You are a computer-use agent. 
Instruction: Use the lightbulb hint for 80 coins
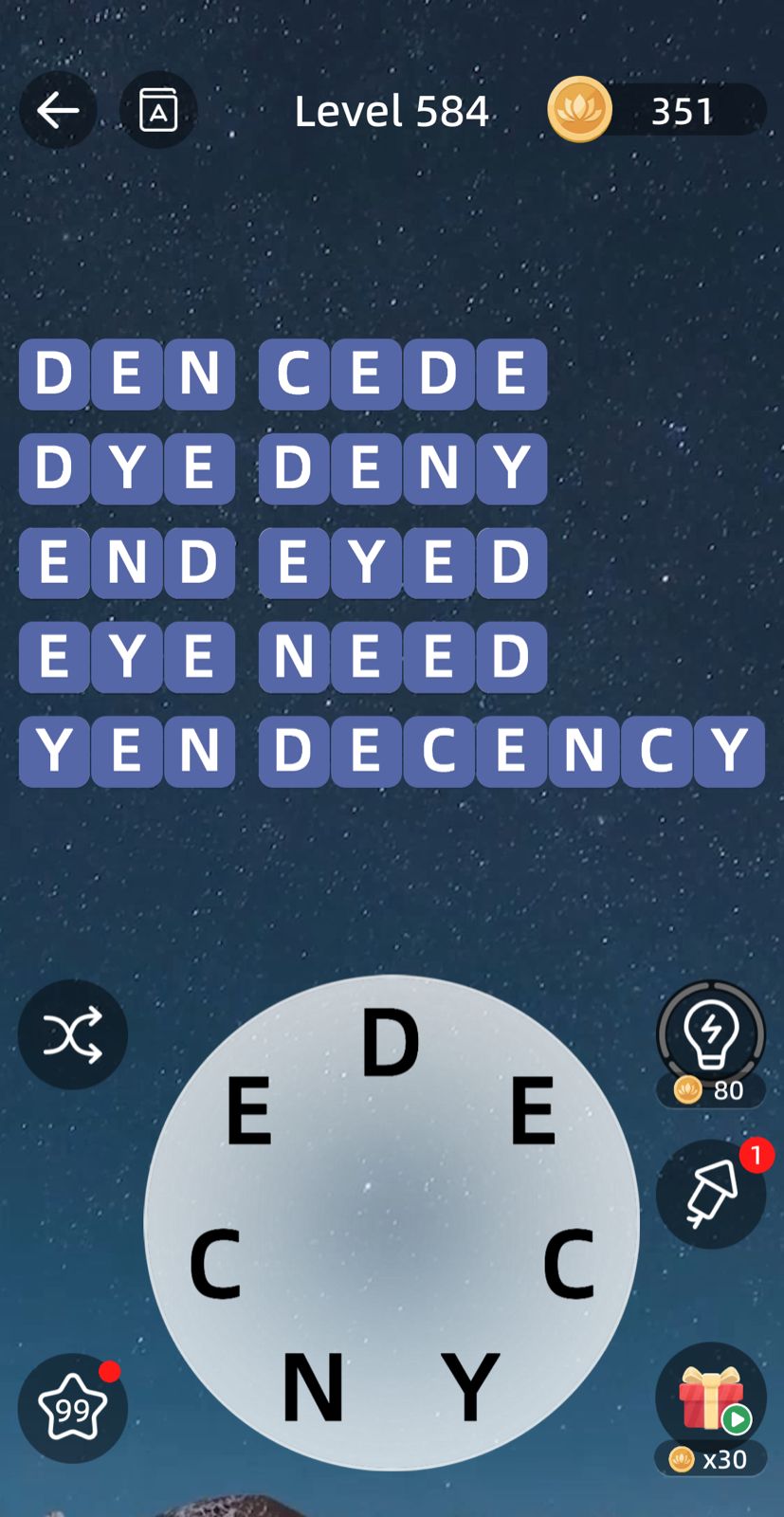tap(710, 1035)
